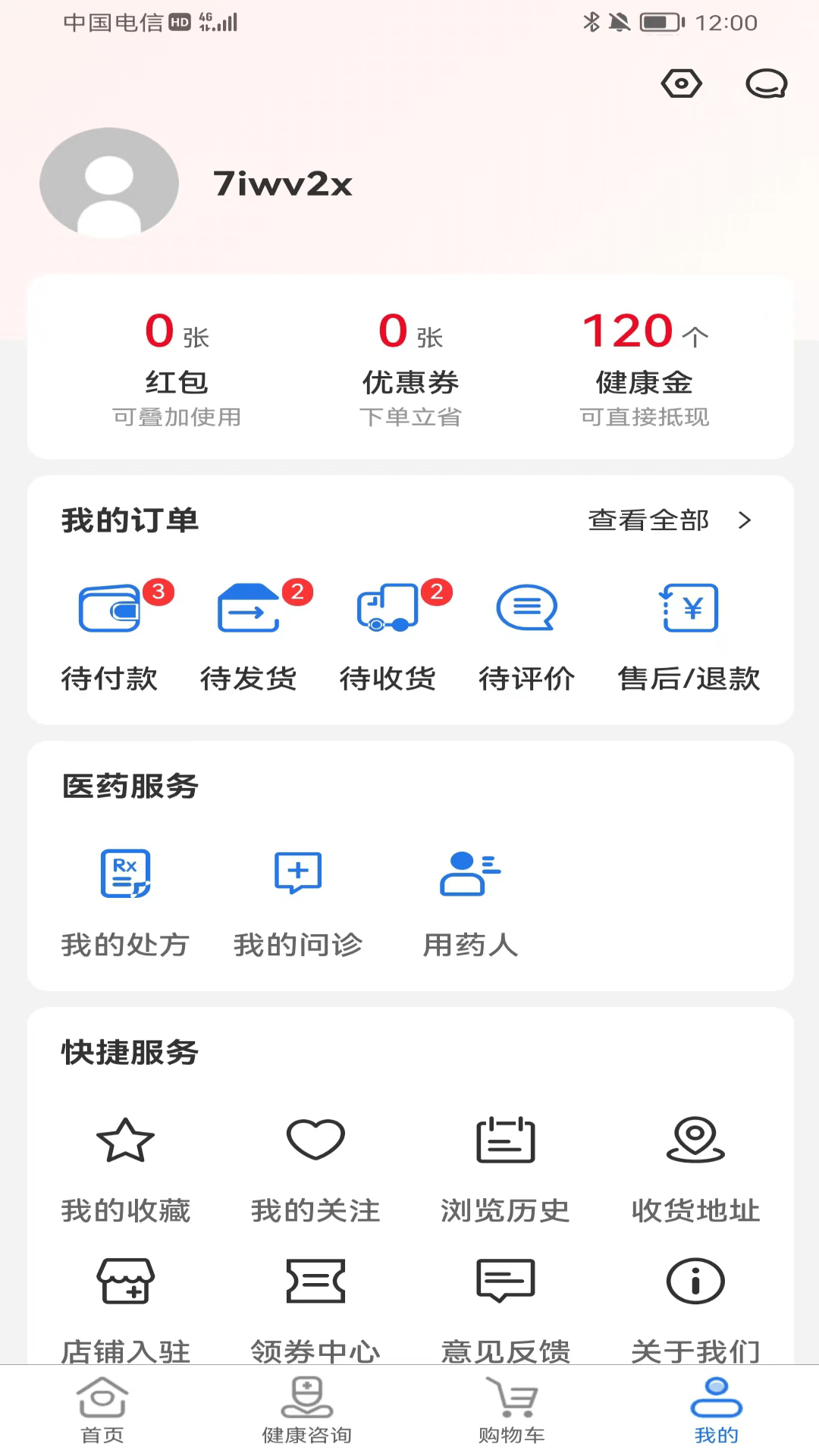This screenshot has height=1456, width=819.
Task: Open the settings icon at top right
Action: [x=682, y=84]
